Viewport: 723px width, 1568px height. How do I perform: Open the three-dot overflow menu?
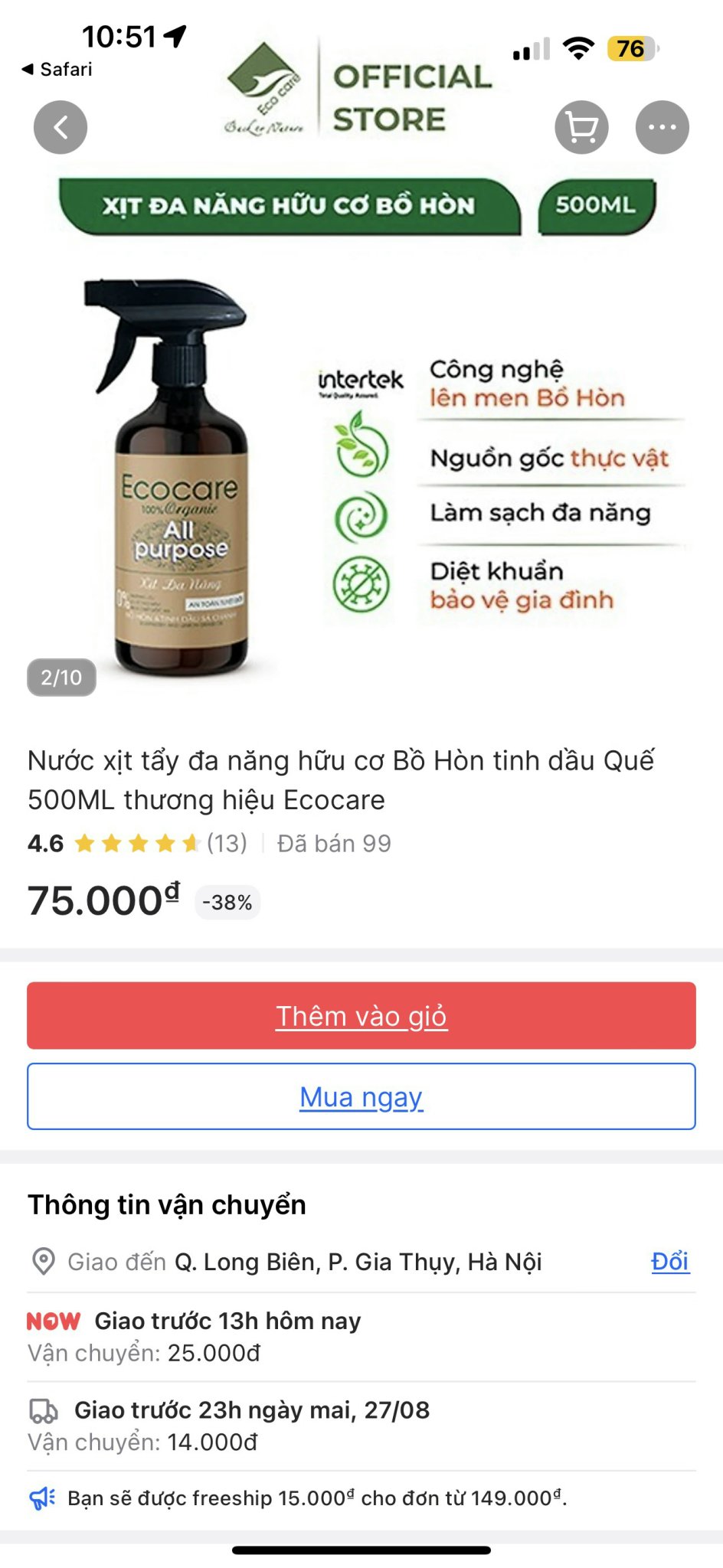(662, 127)
